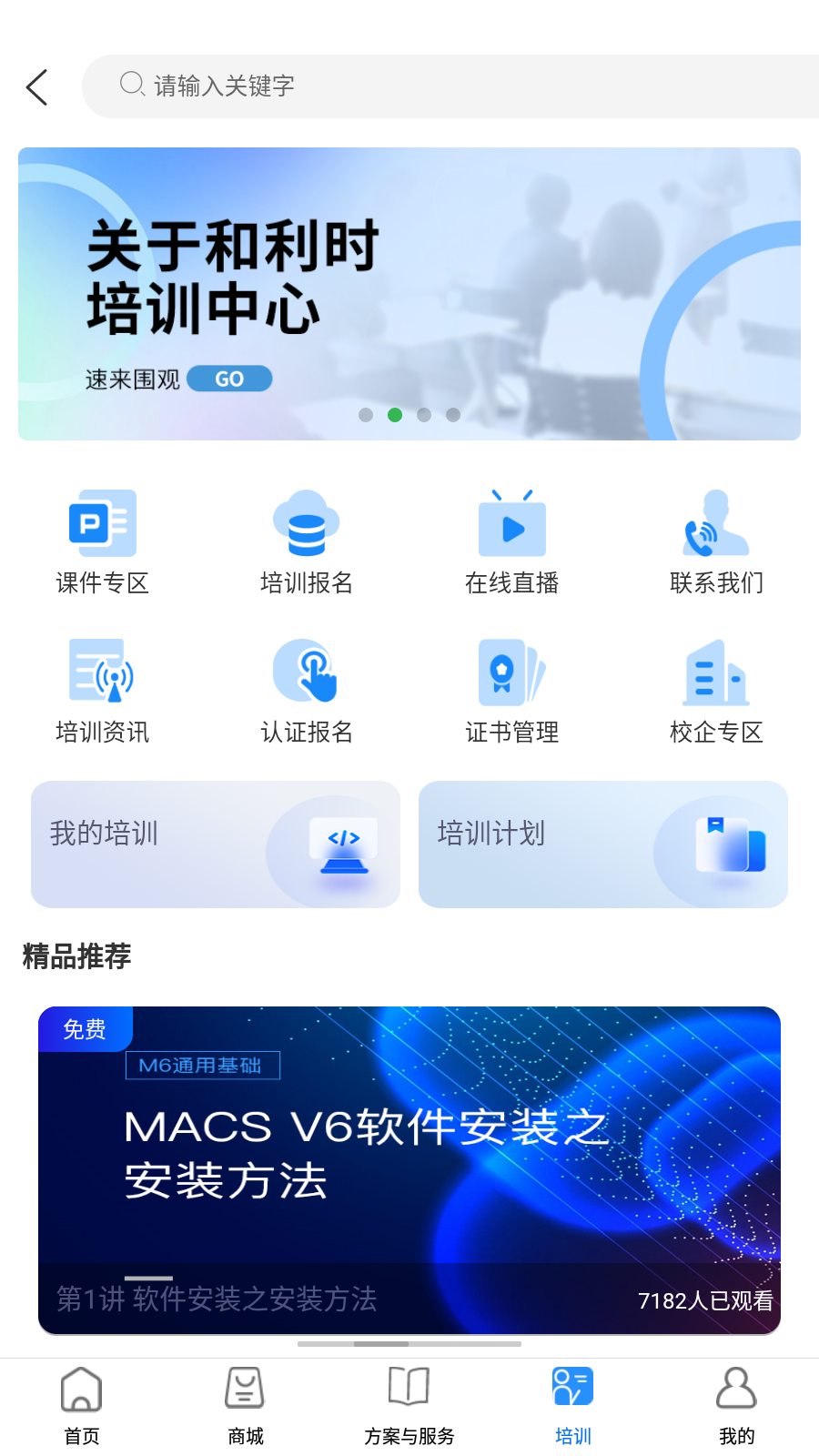The width and height of the screenshot is (819, 1456).
Task: Click the keyword search input field
Action: coord(364,85)
